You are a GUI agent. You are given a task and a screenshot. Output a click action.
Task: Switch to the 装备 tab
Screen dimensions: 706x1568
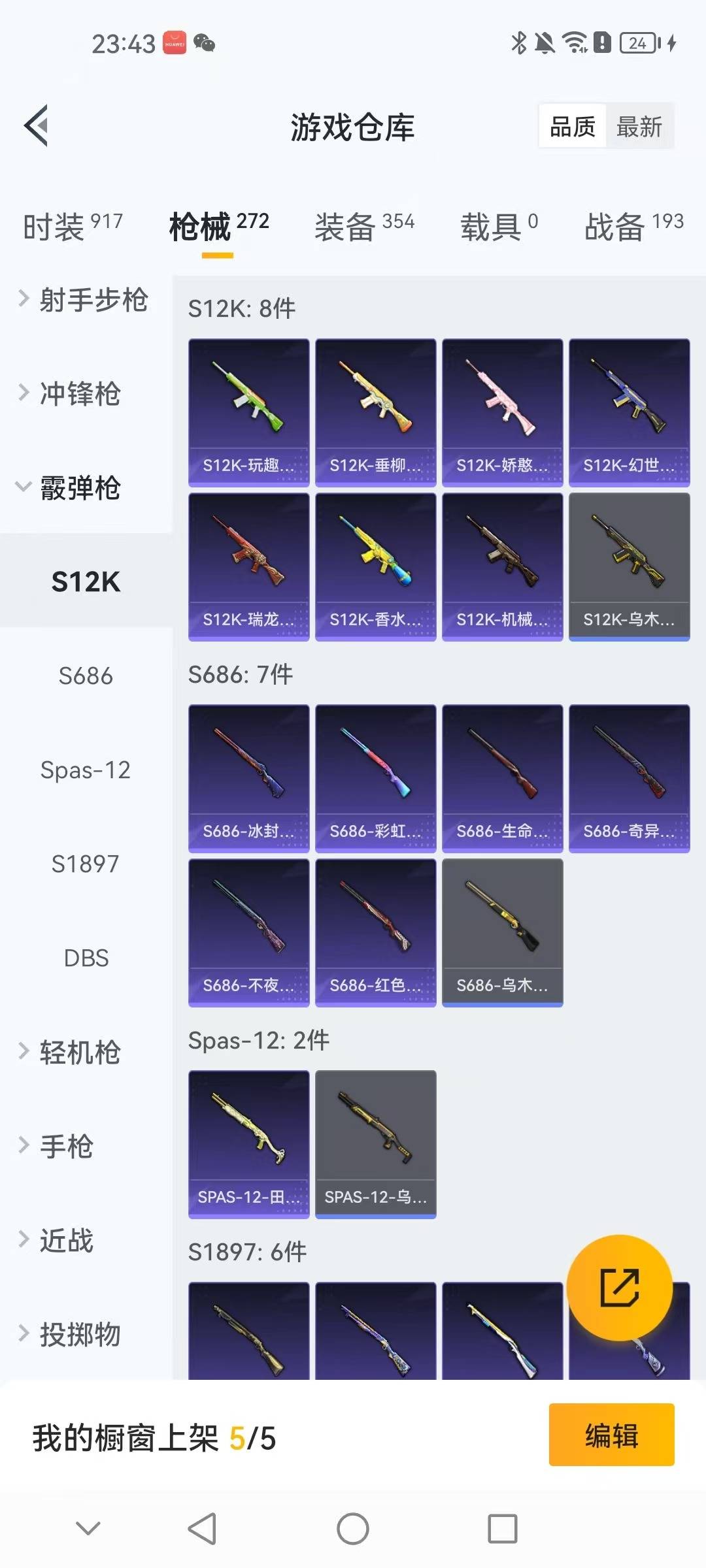tap(364, 227)
